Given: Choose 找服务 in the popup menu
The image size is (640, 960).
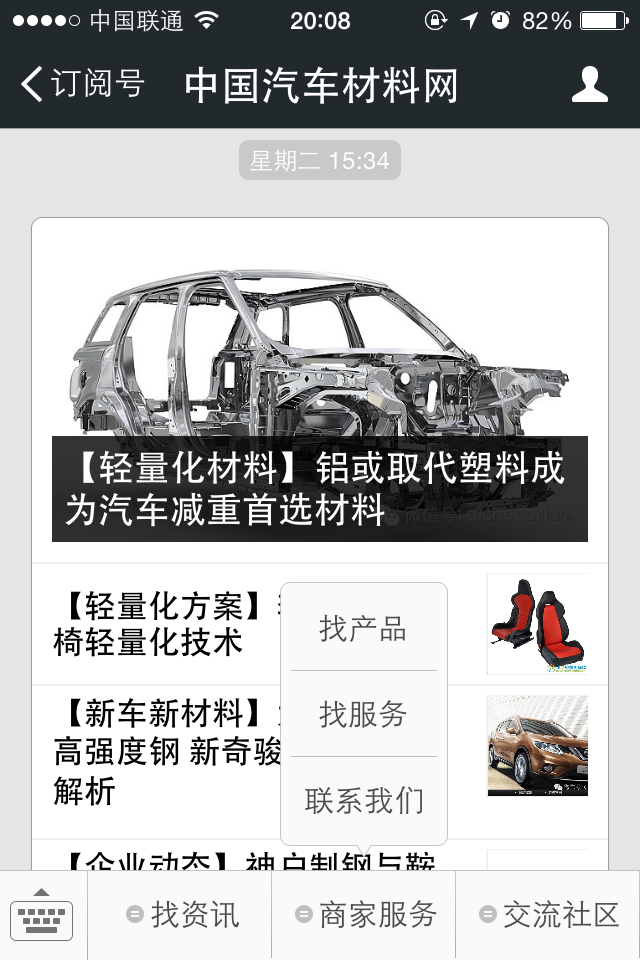Looking at the screenshot, I should (x=363, y=714).
